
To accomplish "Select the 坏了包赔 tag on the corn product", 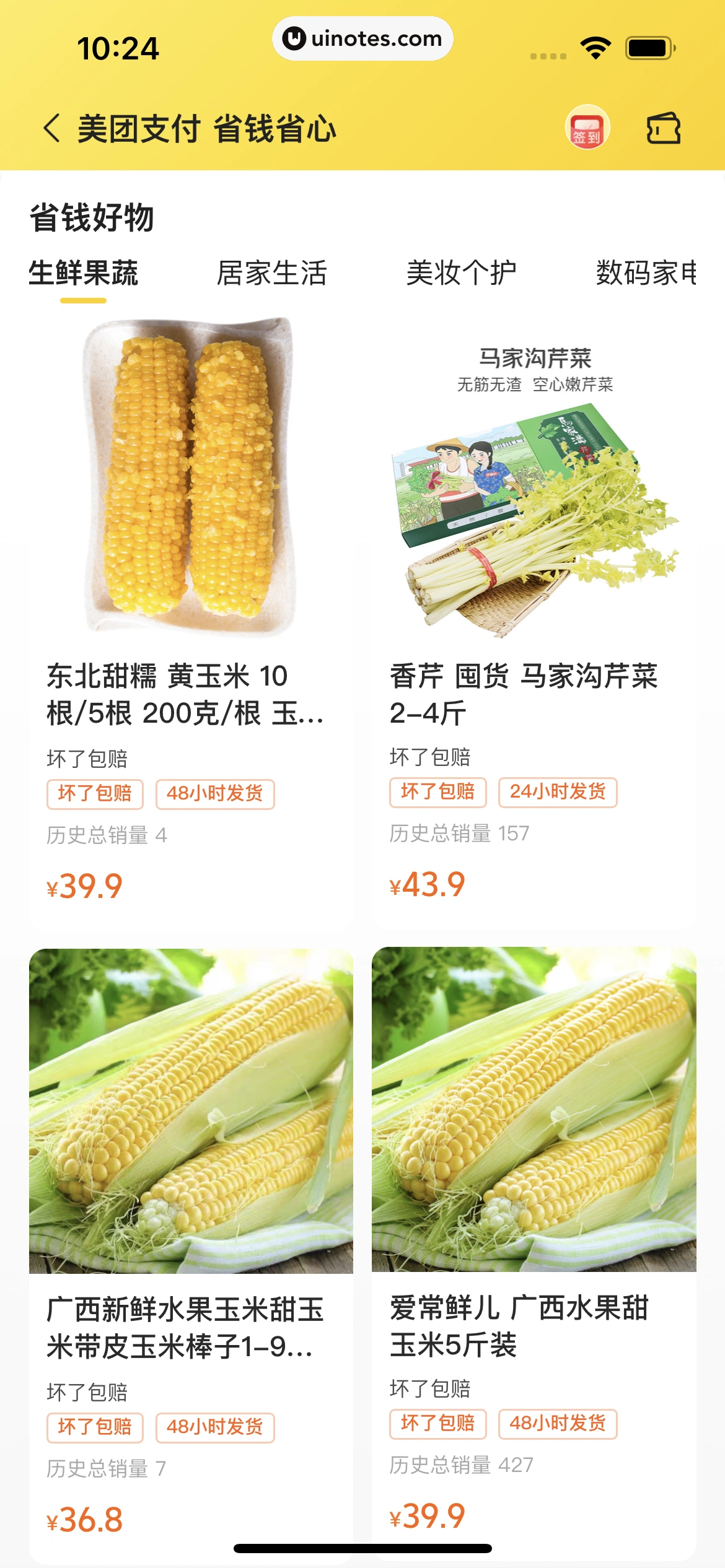I will point(95,794).
